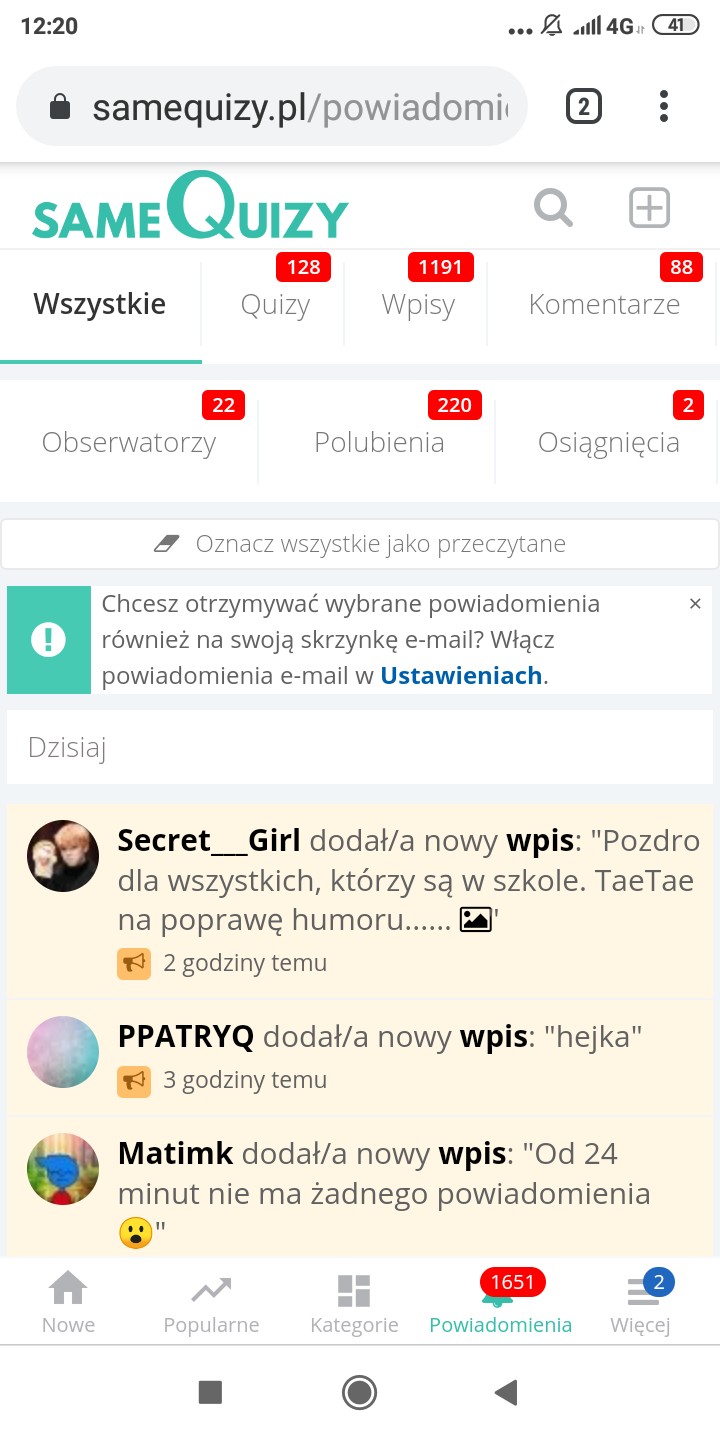
Task: Open PPATRYQ's "hejka" notification
Action: click(380, 1038)
